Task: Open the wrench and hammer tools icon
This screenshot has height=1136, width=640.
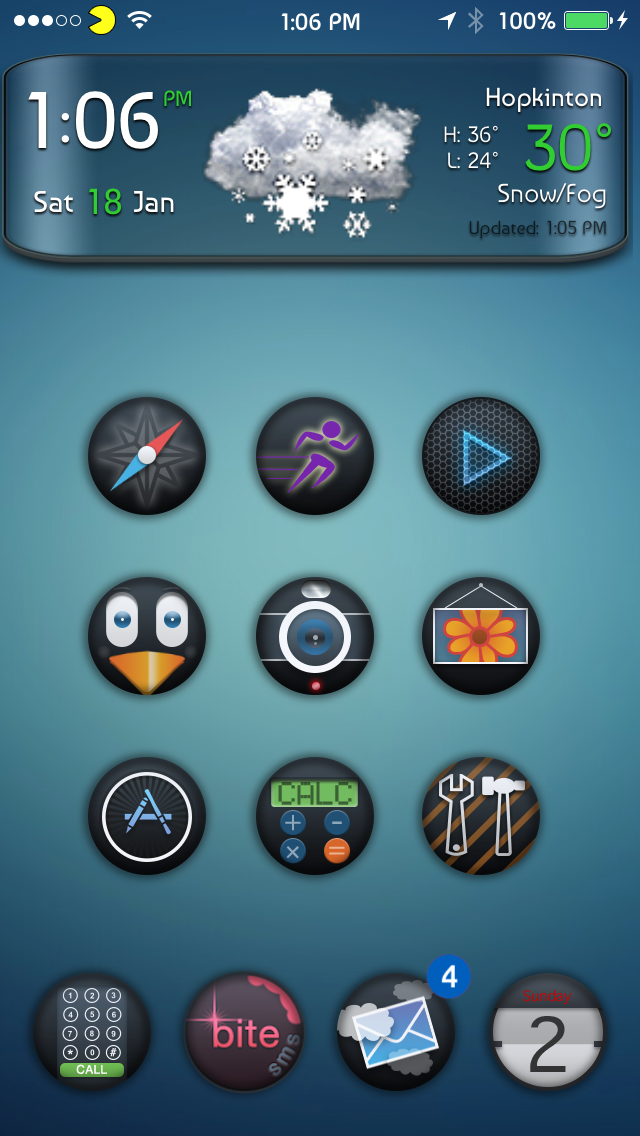Action: (x=481, y=816)
